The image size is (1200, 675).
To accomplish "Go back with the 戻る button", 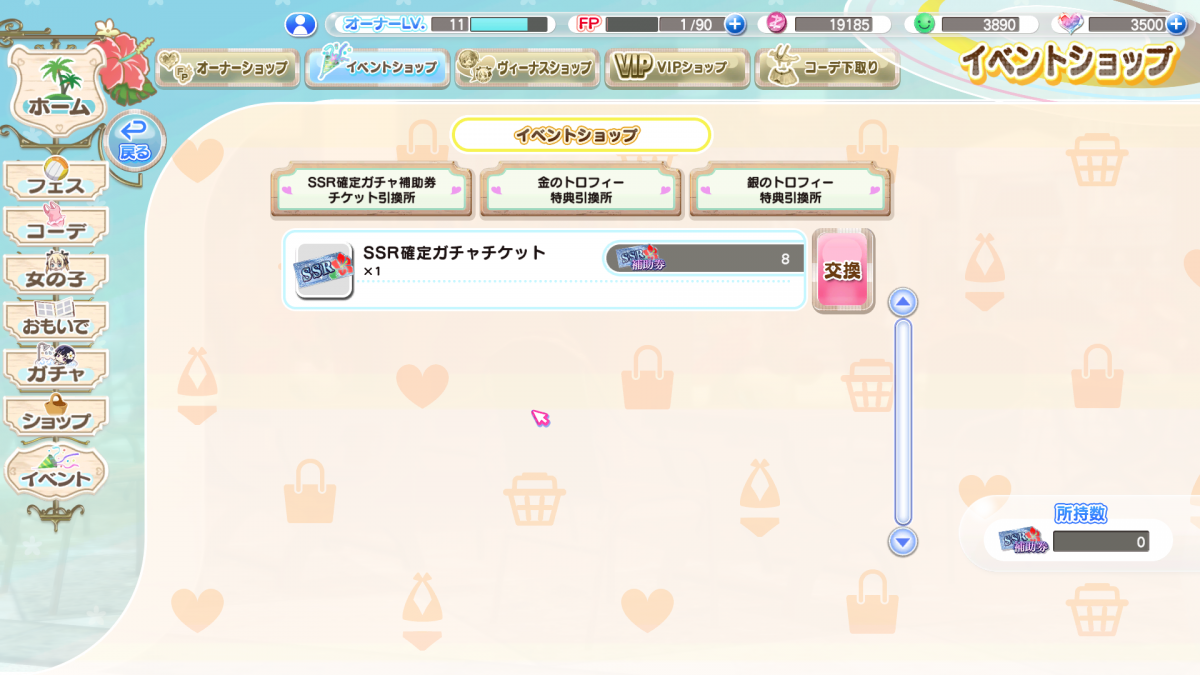I will [134, 142].
